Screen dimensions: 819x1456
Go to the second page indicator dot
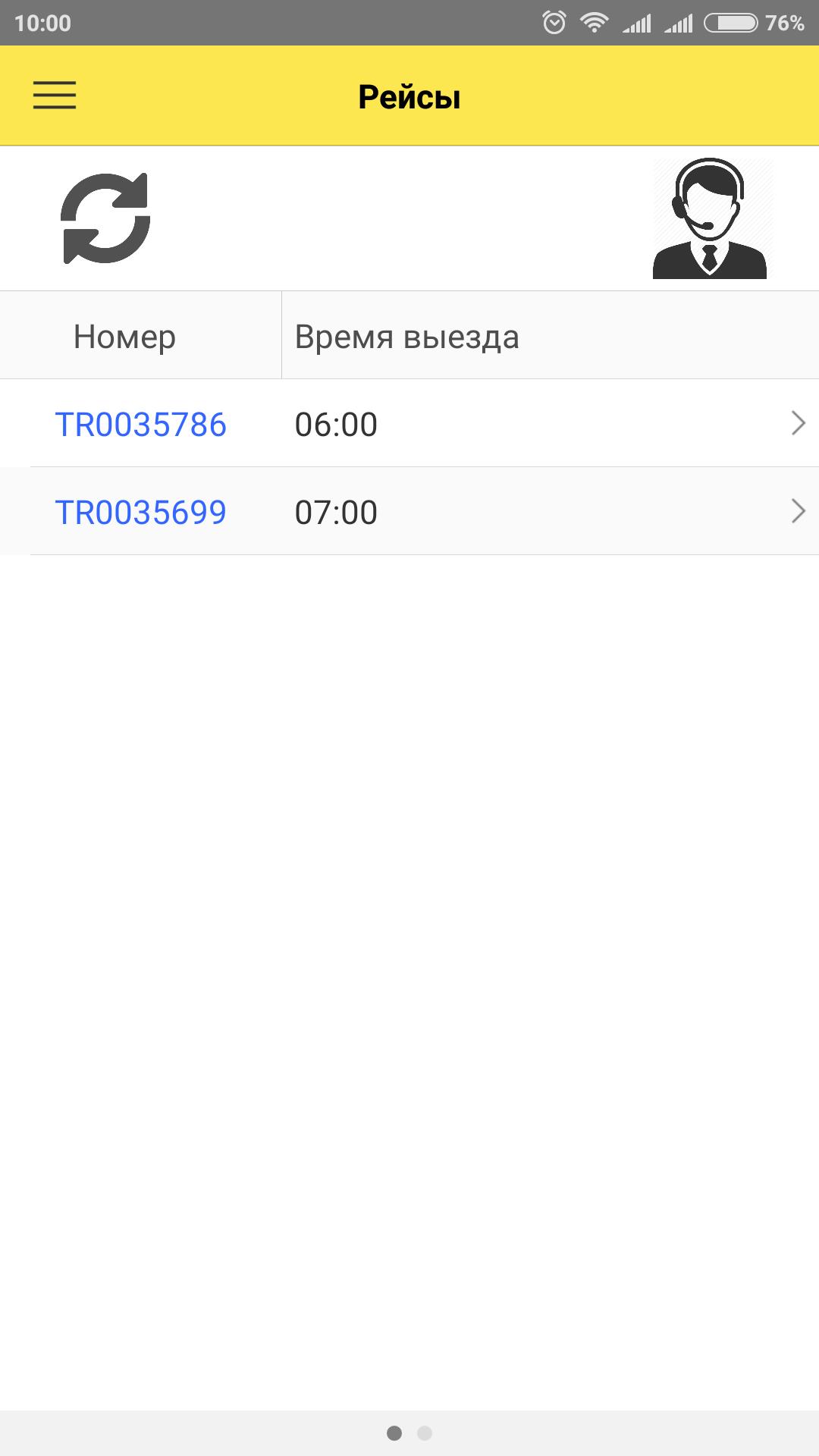point(425,1432)
